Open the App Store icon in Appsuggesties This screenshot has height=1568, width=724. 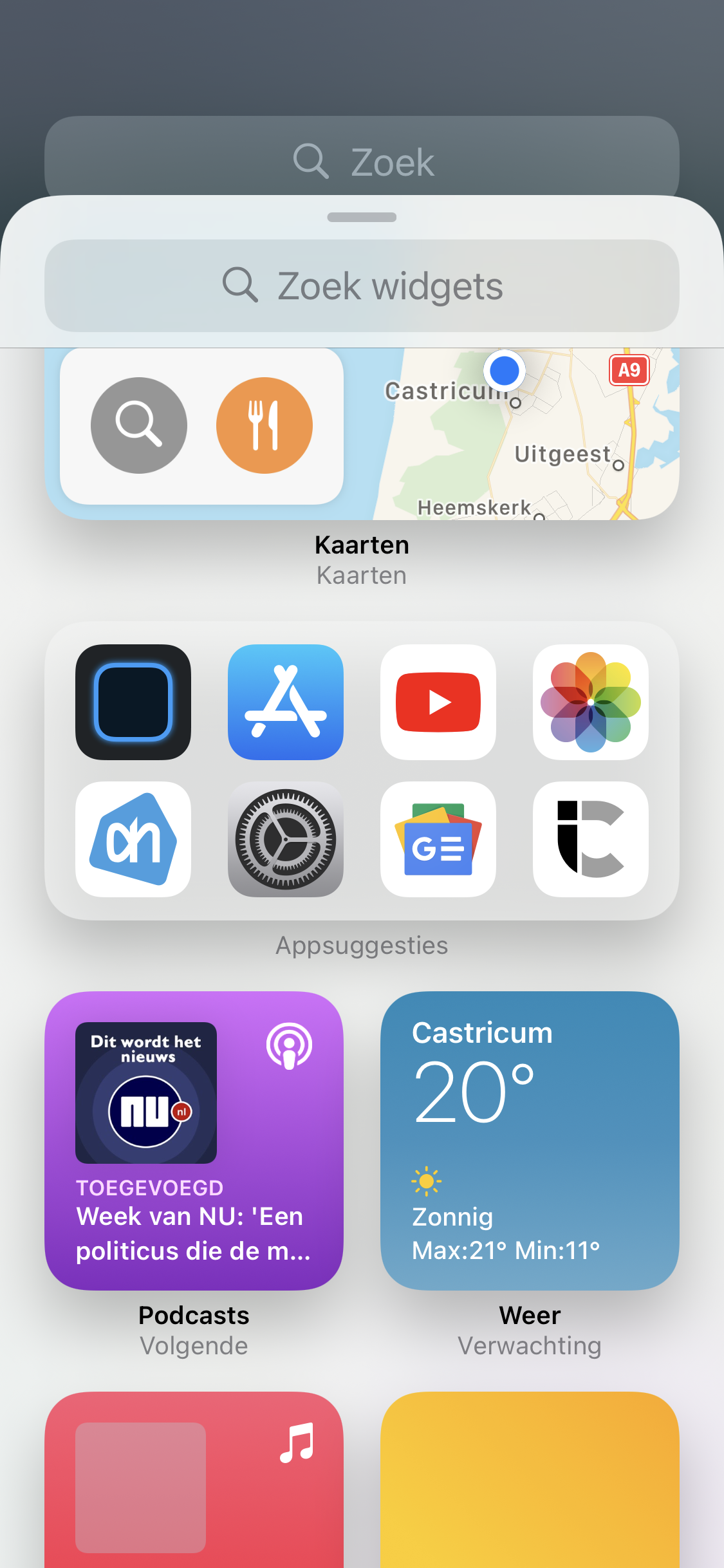pos(286,702)
